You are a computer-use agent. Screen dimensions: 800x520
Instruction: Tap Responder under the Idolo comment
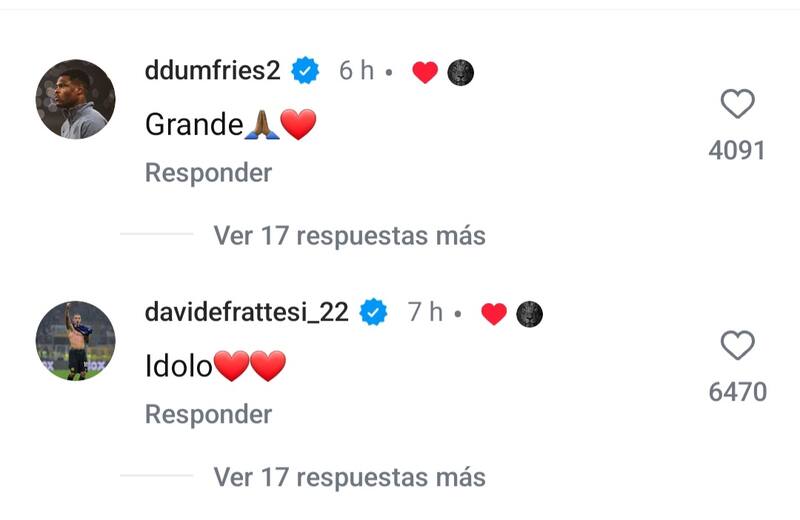point(208,413)
